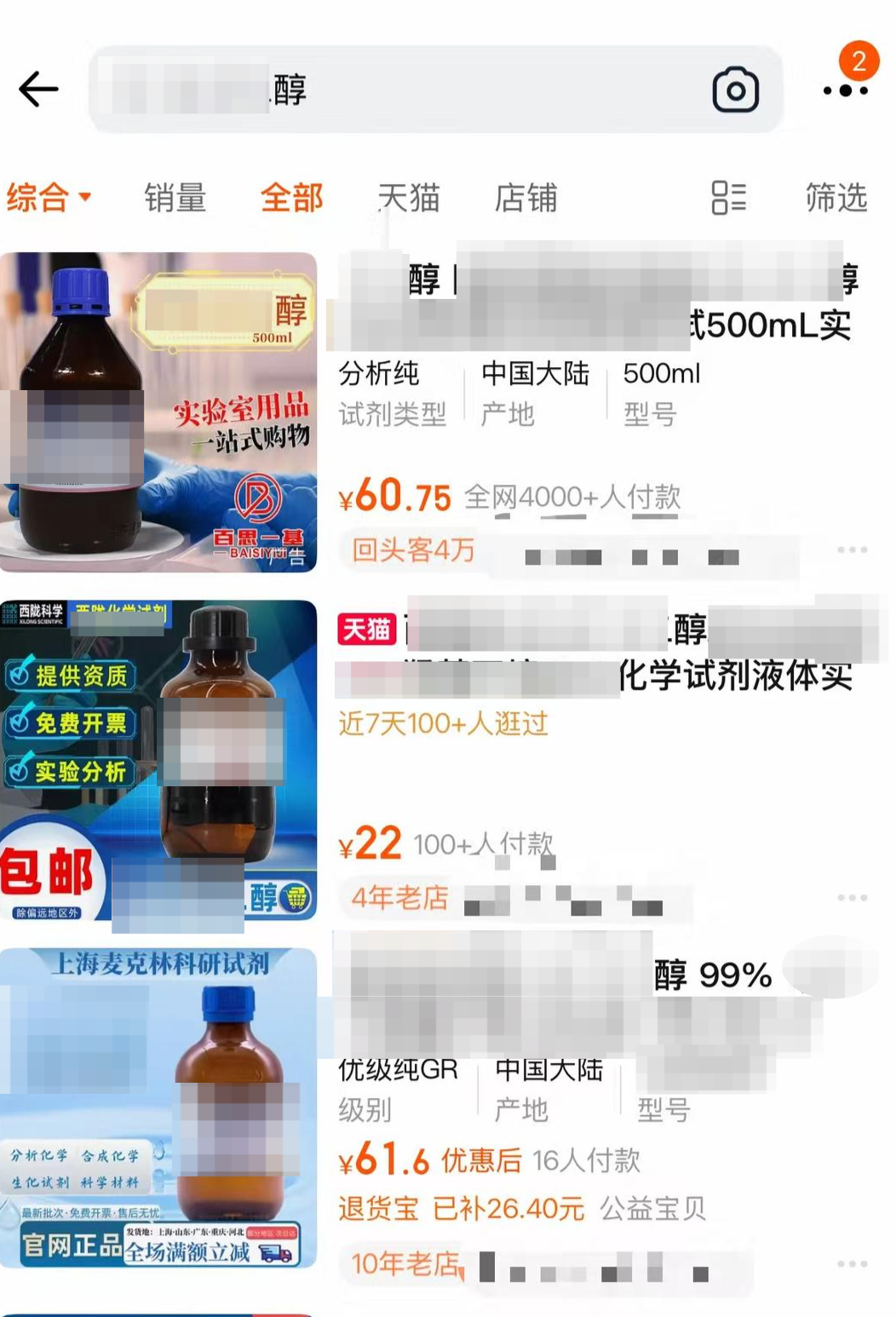Open the 筛选 filter panel
896x1317 pixels.
coord(836,198)
